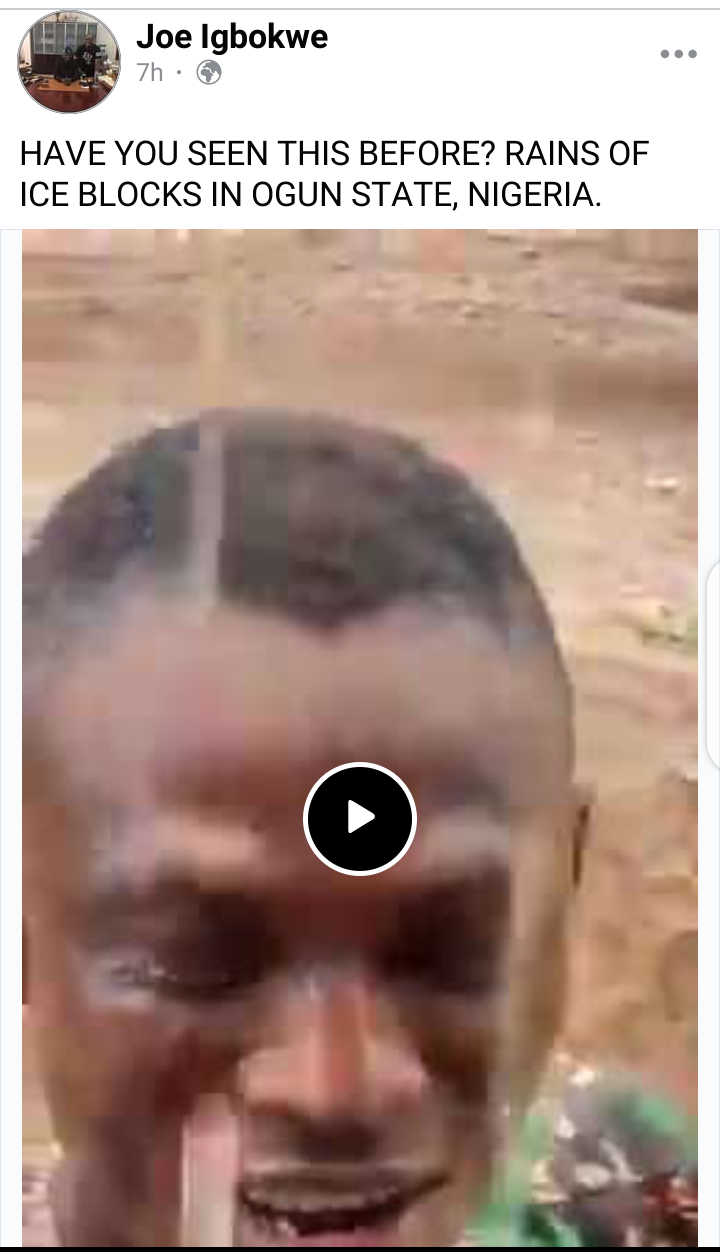Play the ice blocks video
720x1252 pixels.
click(360, 819)
